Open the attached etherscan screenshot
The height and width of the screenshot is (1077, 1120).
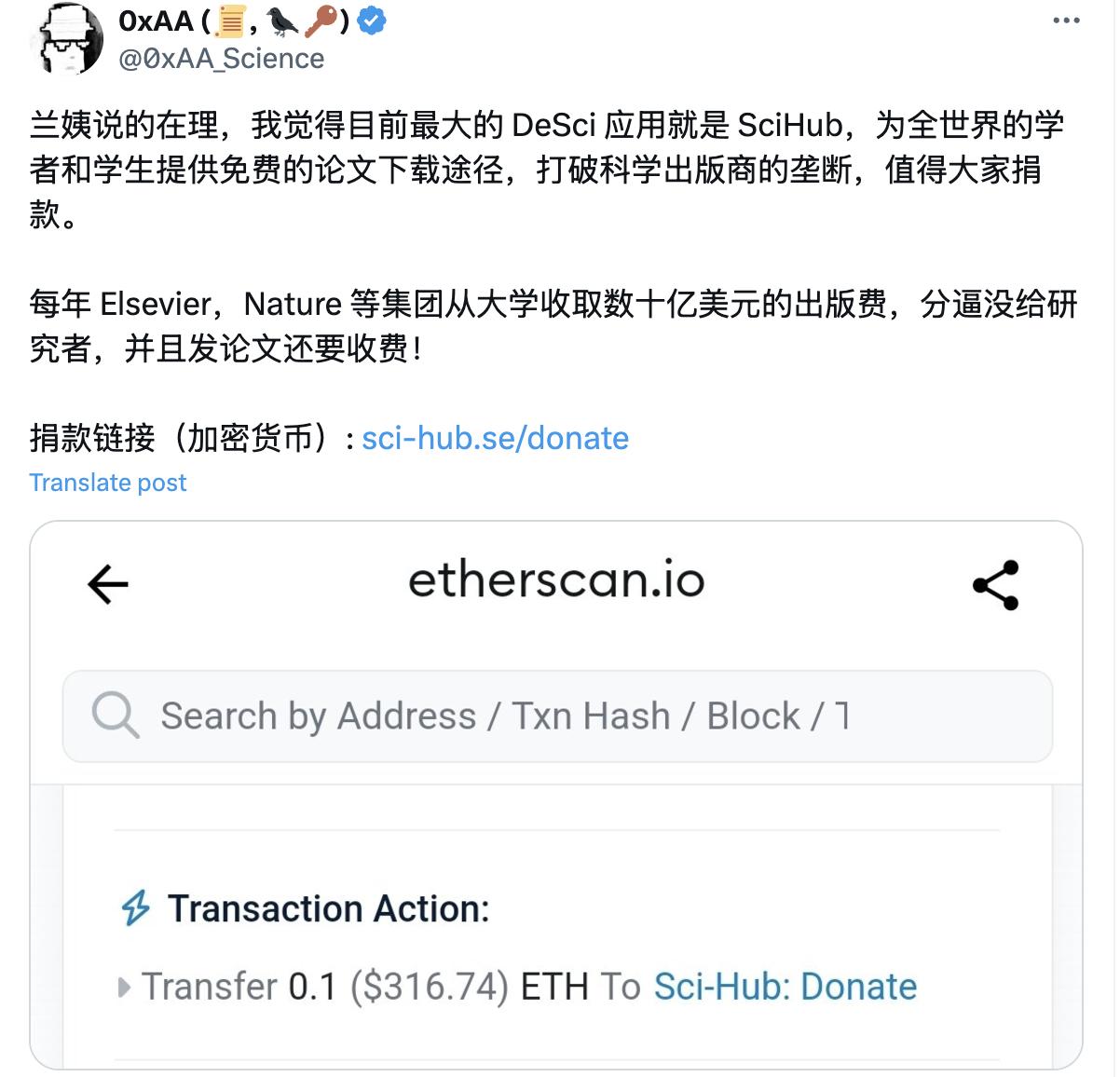pos(556,794)
